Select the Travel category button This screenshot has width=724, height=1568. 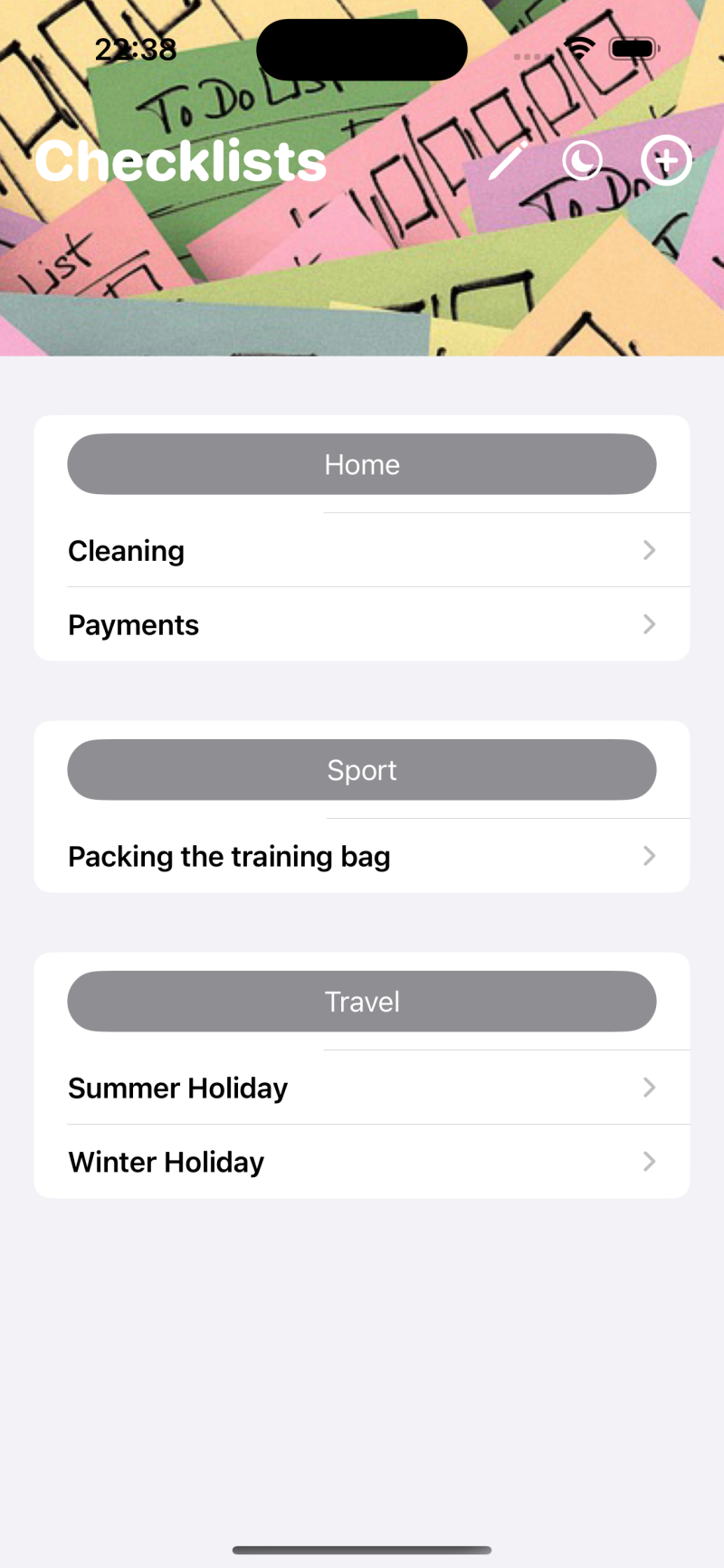coord(362,1002)
